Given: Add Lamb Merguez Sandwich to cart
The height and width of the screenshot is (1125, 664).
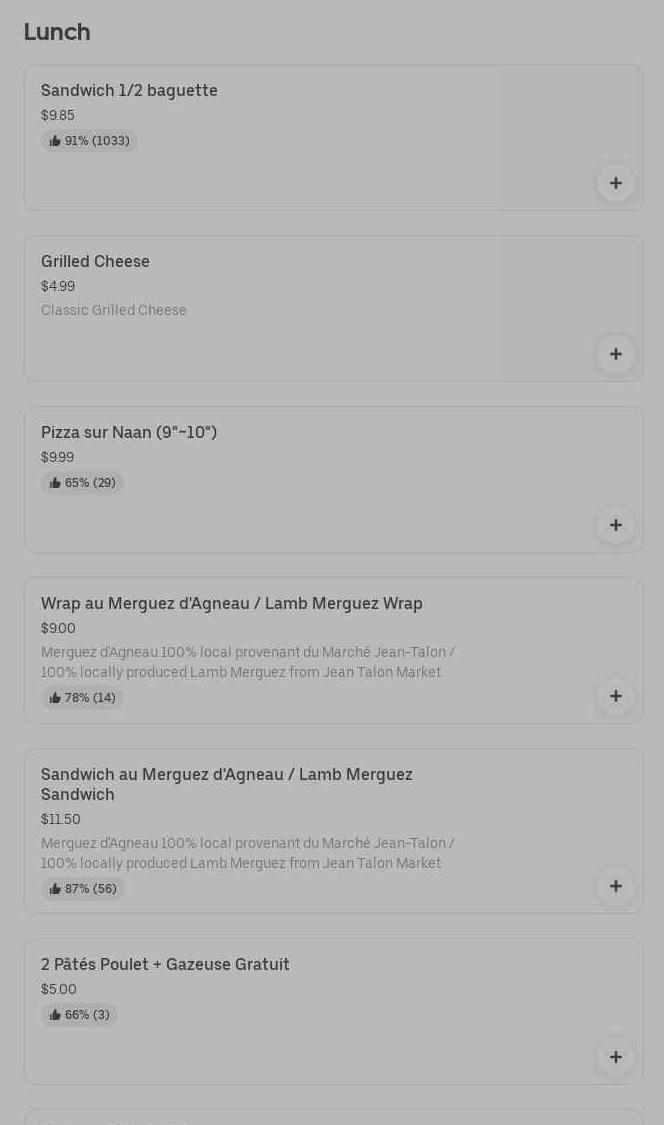Looking at the screenshot, I should (x=615, y=886).
